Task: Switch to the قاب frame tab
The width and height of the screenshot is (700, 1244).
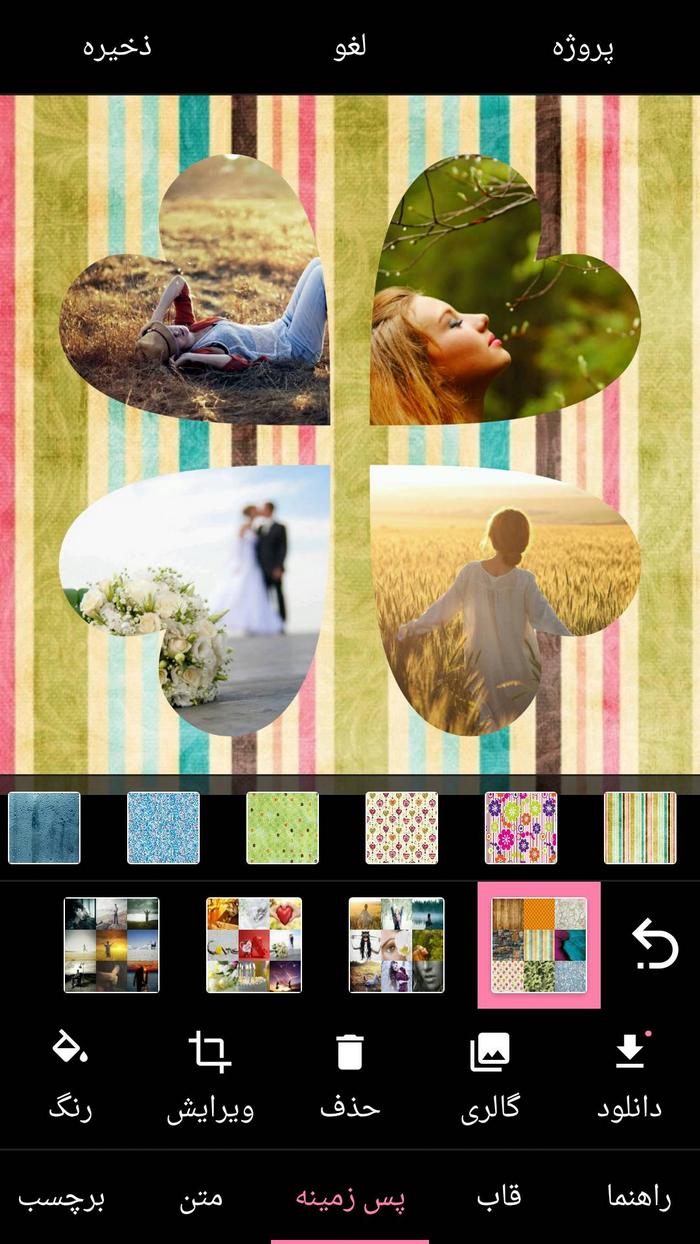Action: coord(498,1197)
